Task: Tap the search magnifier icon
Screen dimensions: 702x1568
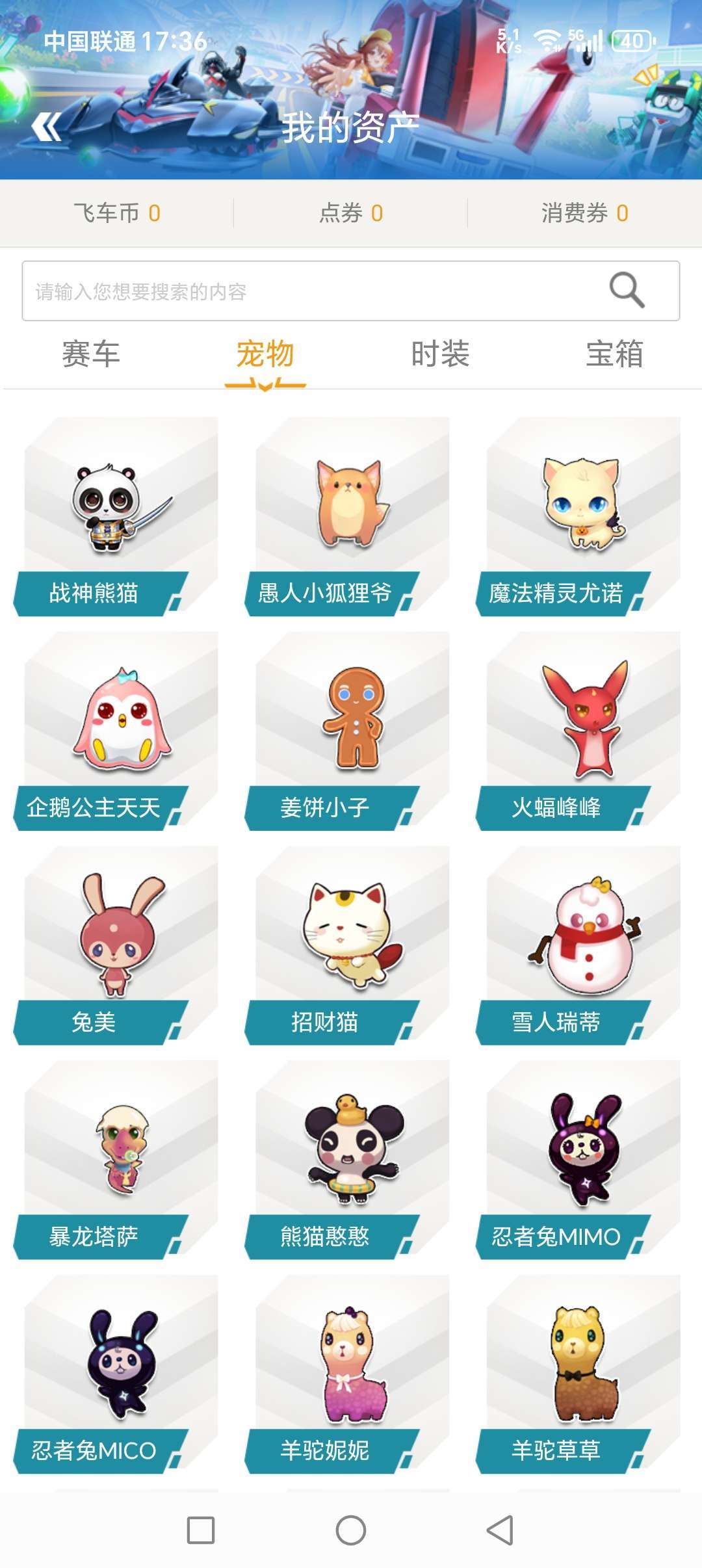Action: coord(627,290)
